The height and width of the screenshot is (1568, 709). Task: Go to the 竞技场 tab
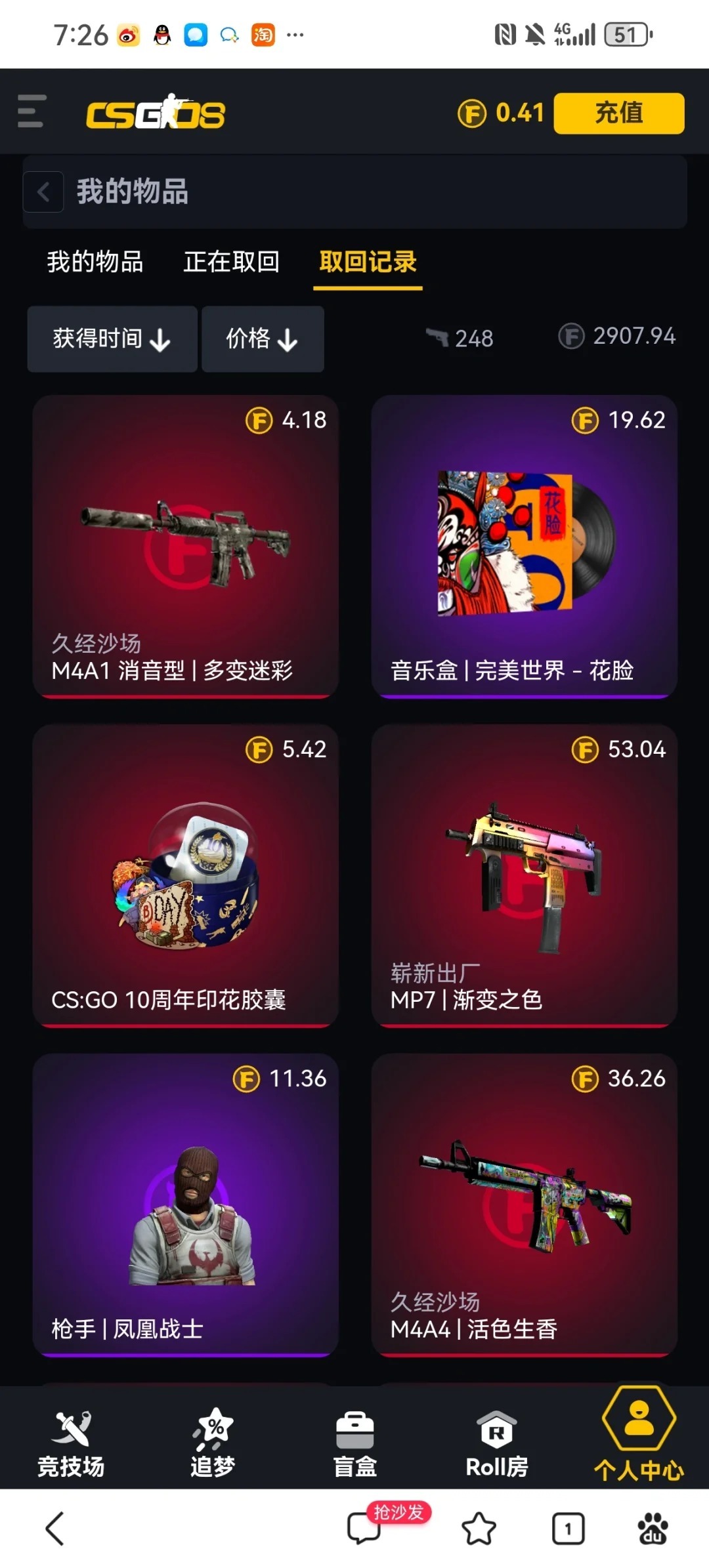tap(71, 1445)
